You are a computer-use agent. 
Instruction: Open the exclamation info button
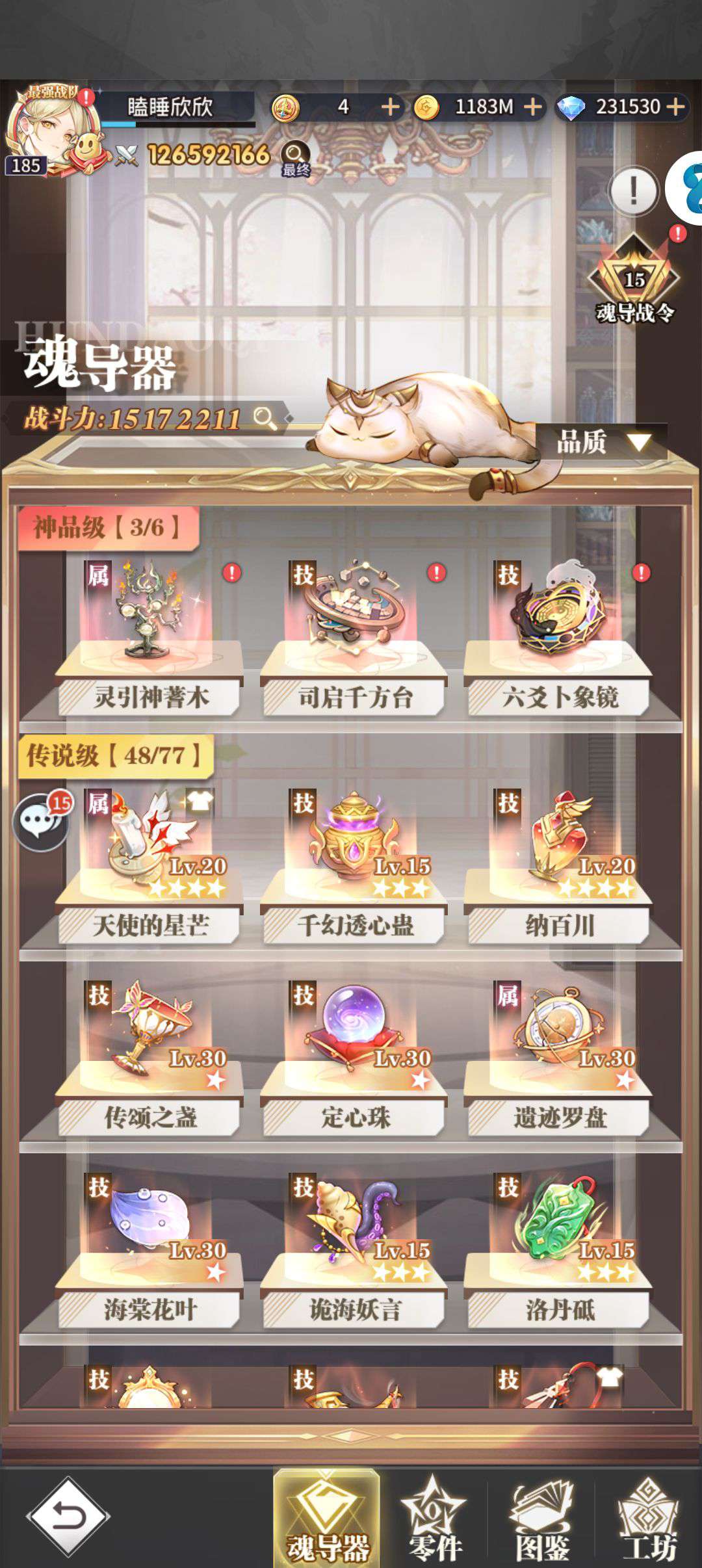point(633,191)
